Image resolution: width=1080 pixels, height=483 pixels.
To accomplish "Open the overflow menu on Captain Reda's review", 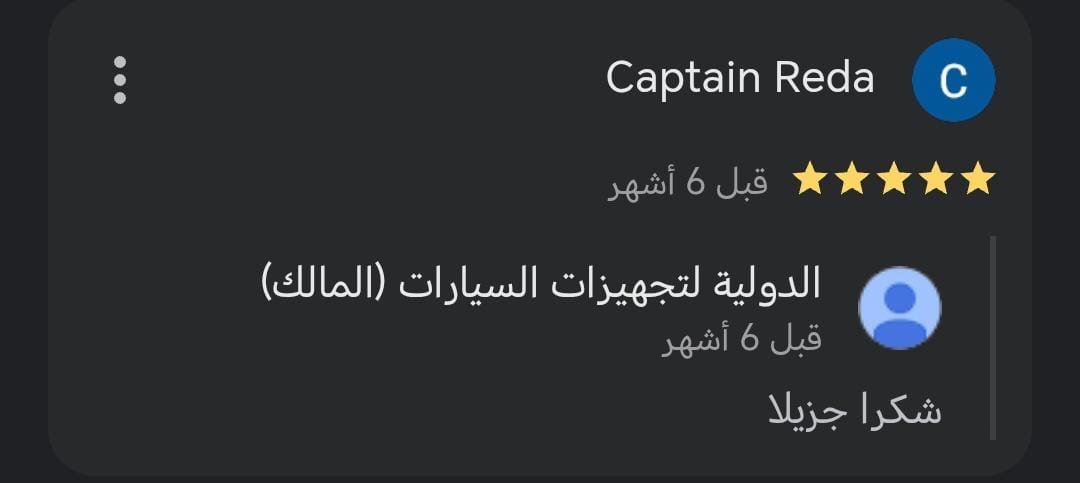I will tap(120, 80).
